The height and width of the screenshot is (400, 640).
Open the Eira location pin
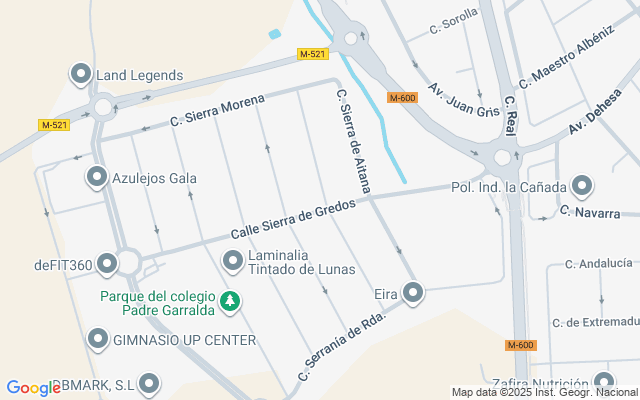[x=413, y=292]
